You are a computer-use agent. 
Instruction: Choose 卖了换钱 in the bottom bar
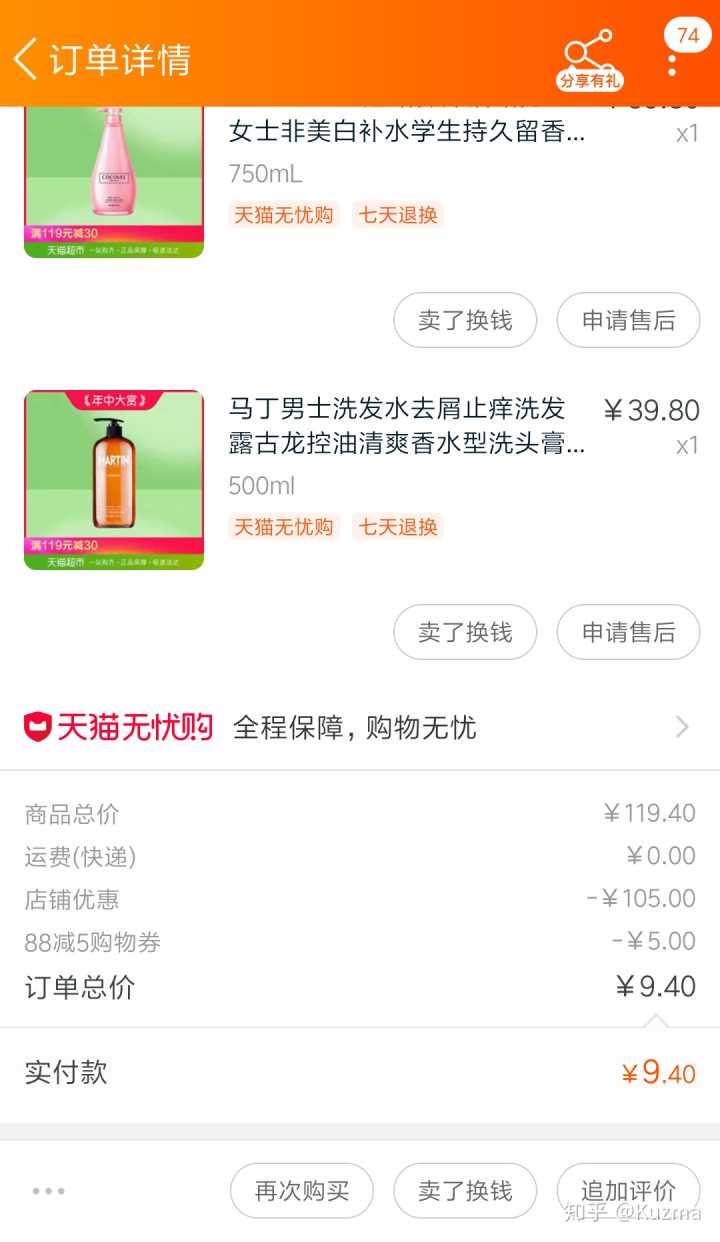coord(465,1191)
